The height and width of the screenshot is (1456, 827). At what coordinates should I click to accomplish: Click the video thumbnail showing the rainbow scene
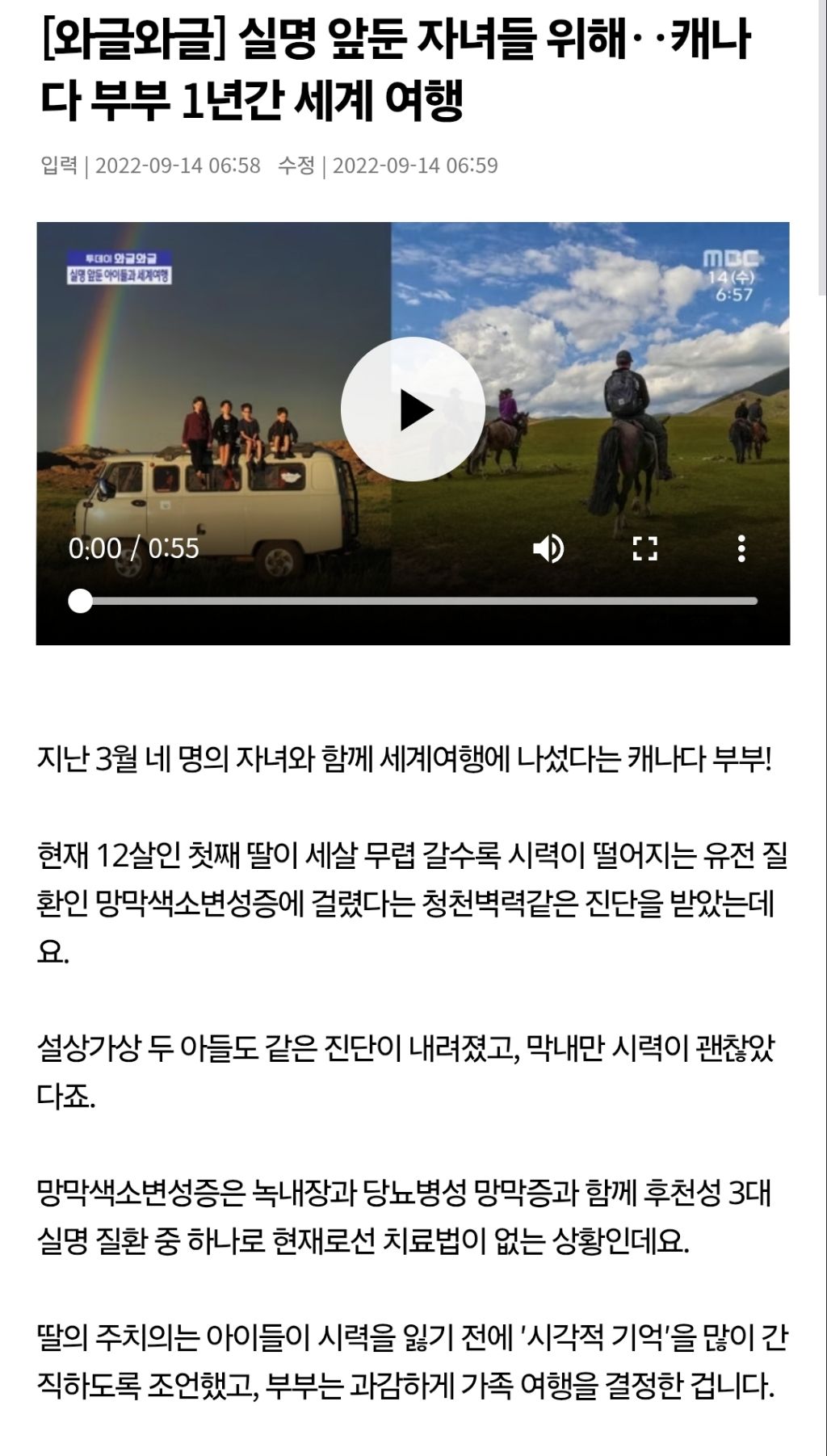point(202,420)
